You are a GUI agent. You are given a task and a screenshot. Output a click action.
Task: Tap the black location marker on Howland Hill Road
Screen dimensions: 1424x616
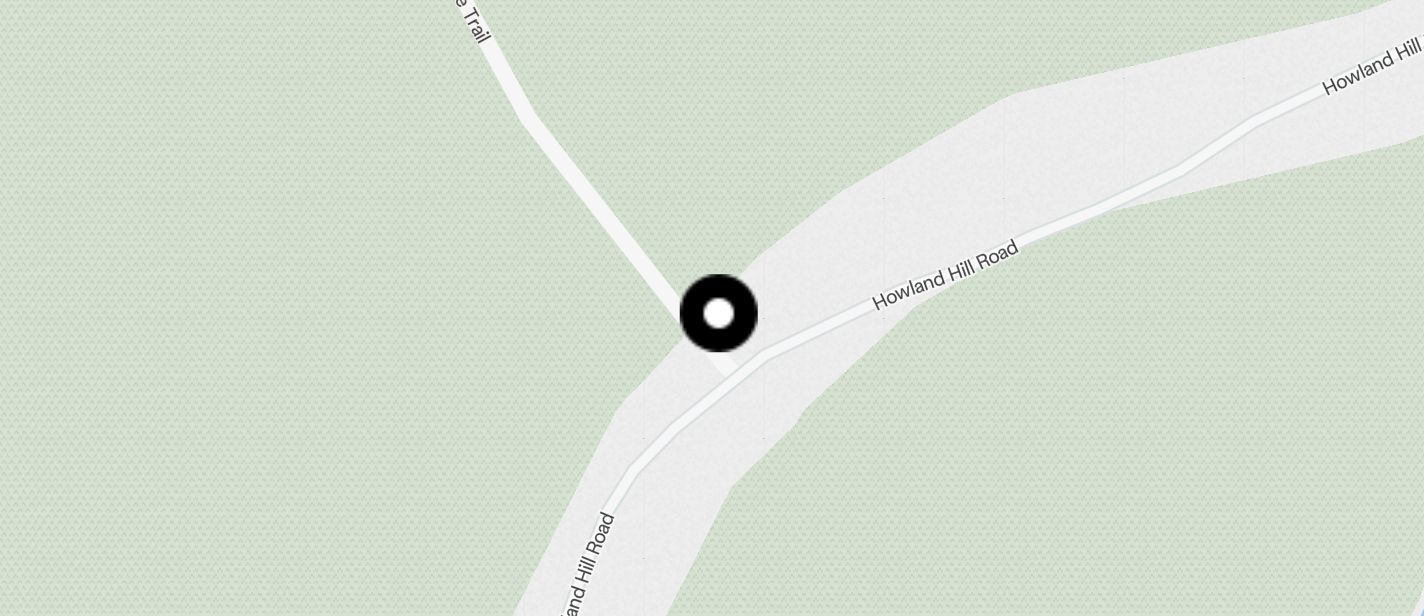click(718, 313)
